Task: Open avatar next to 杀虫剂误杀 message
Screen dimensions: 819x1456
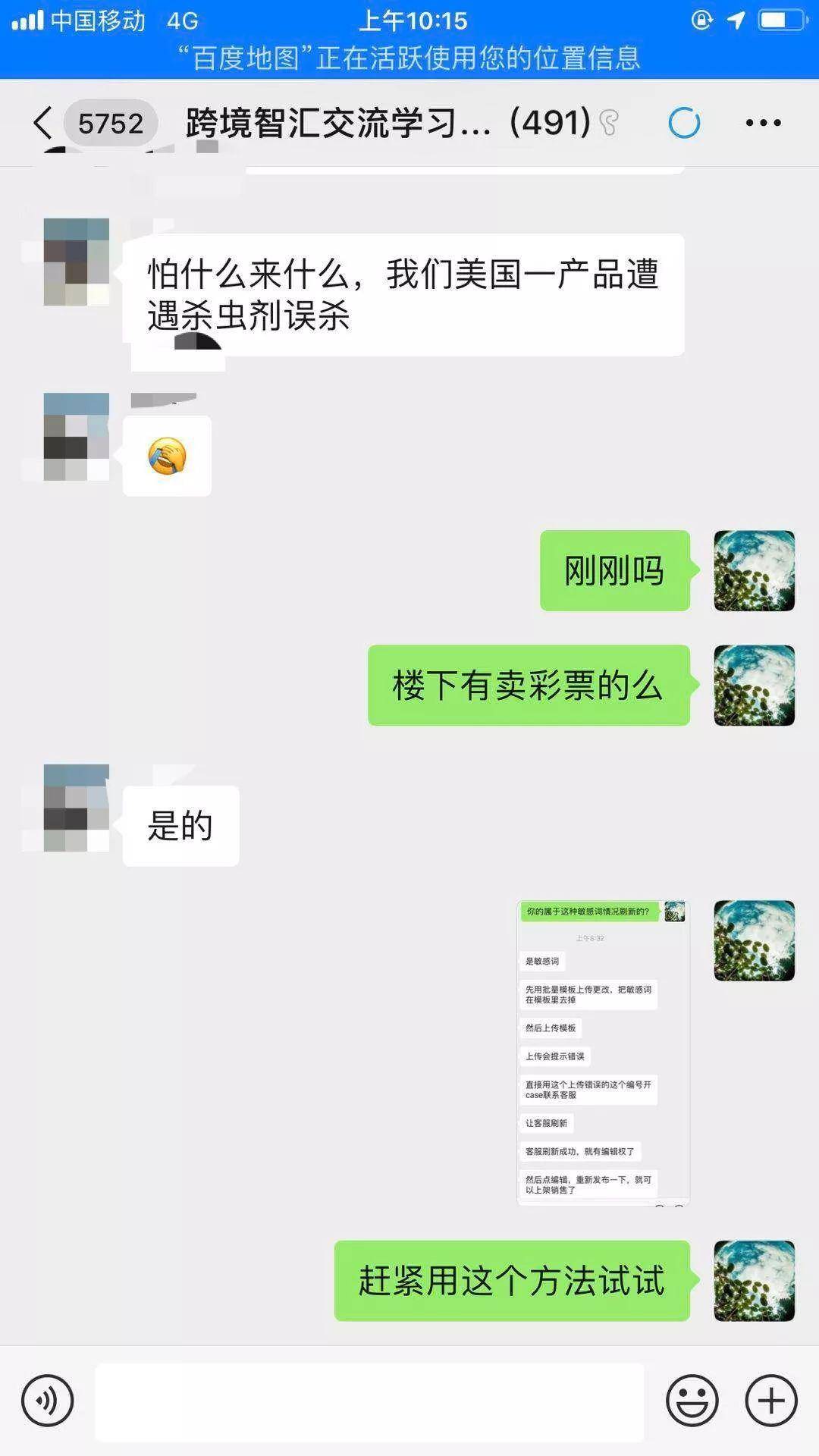Action: point(76,262)
